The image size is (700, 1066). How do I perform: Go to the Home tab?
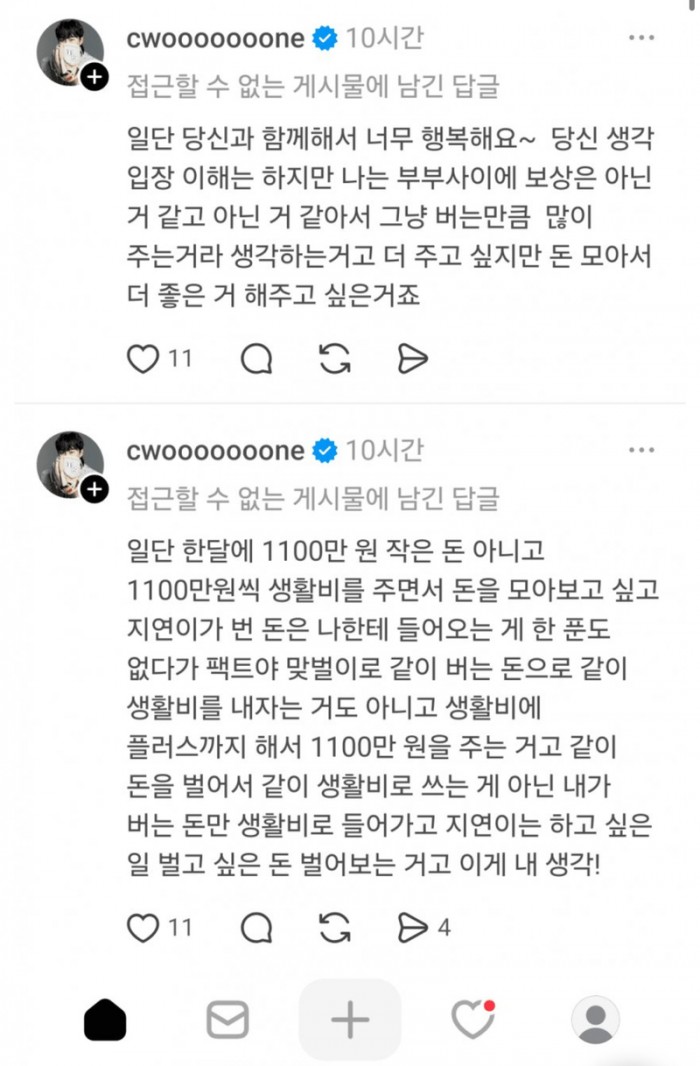tap(105, 1020)
